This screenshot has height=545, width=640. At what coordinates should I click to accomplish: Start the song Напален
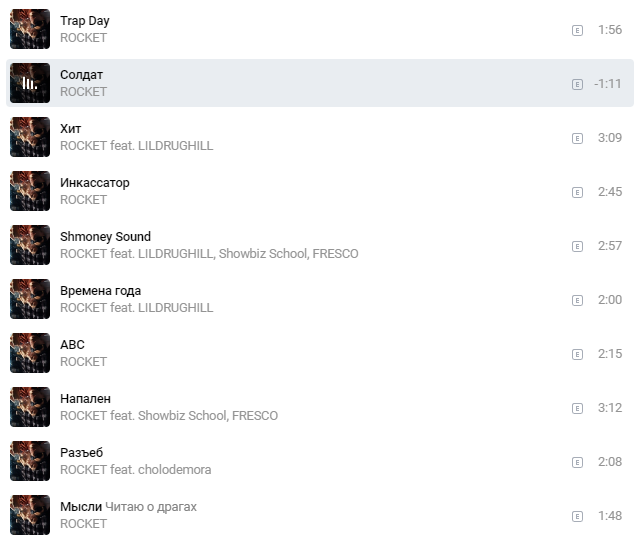pos(30,407)
